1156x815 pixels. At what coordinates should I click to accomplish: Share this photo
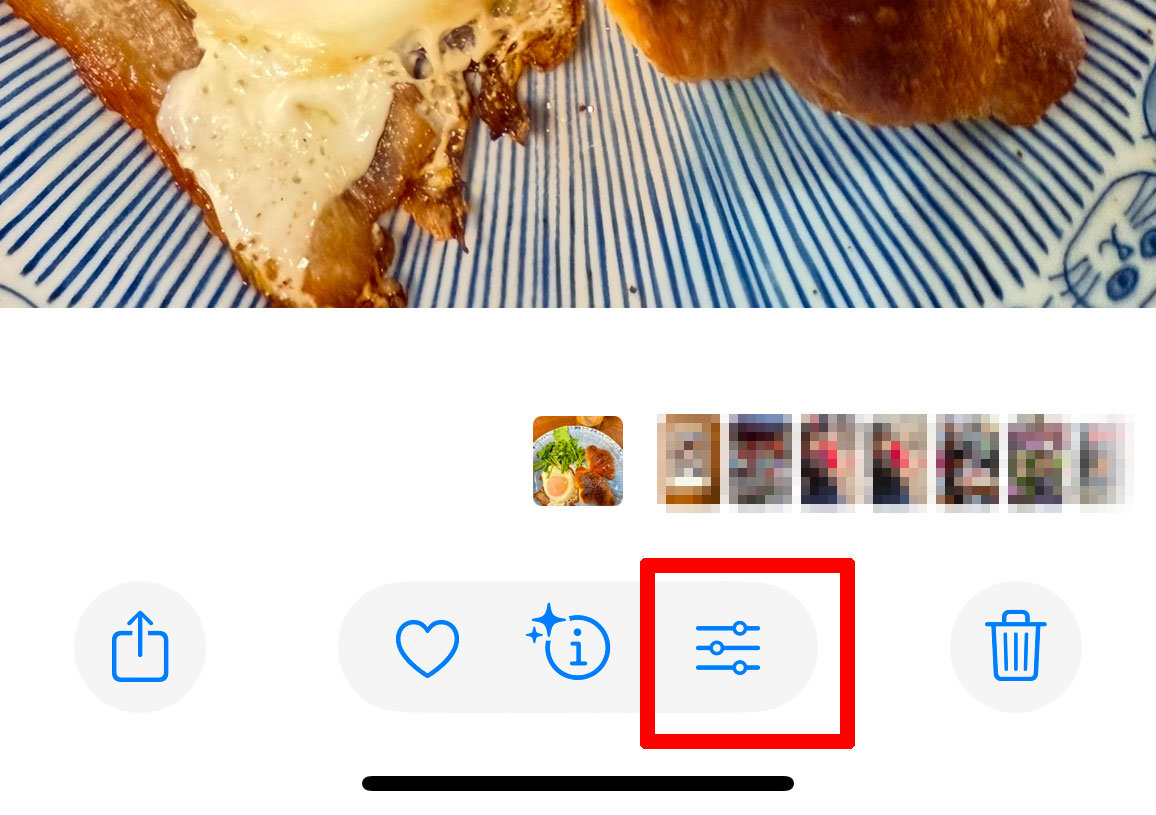pos(140,647)
